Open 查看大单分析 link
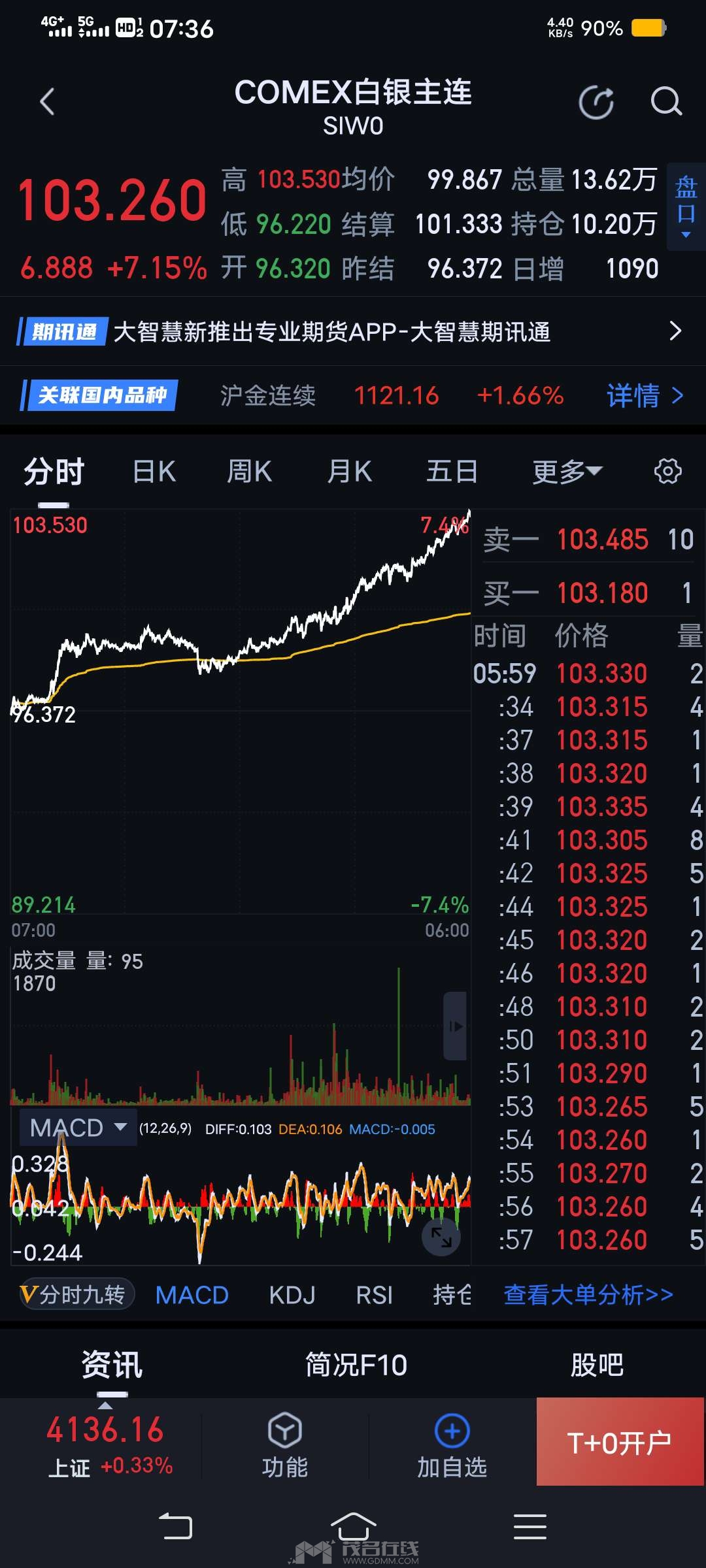This screenshot has height=1568, width=706. click(588, 1295)
